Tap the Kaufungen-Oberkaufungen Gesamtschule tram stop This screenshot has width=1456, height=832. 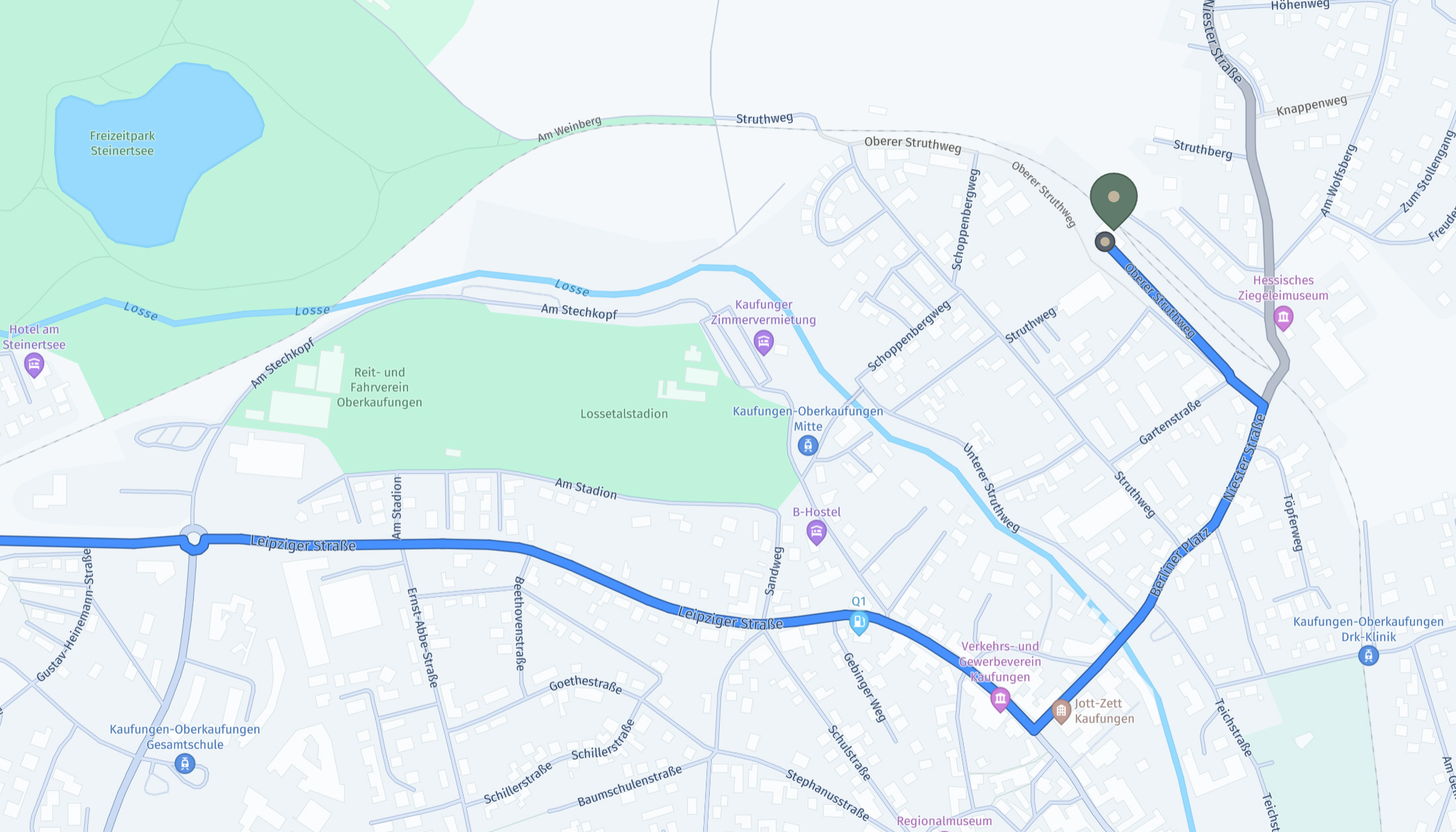185,764
